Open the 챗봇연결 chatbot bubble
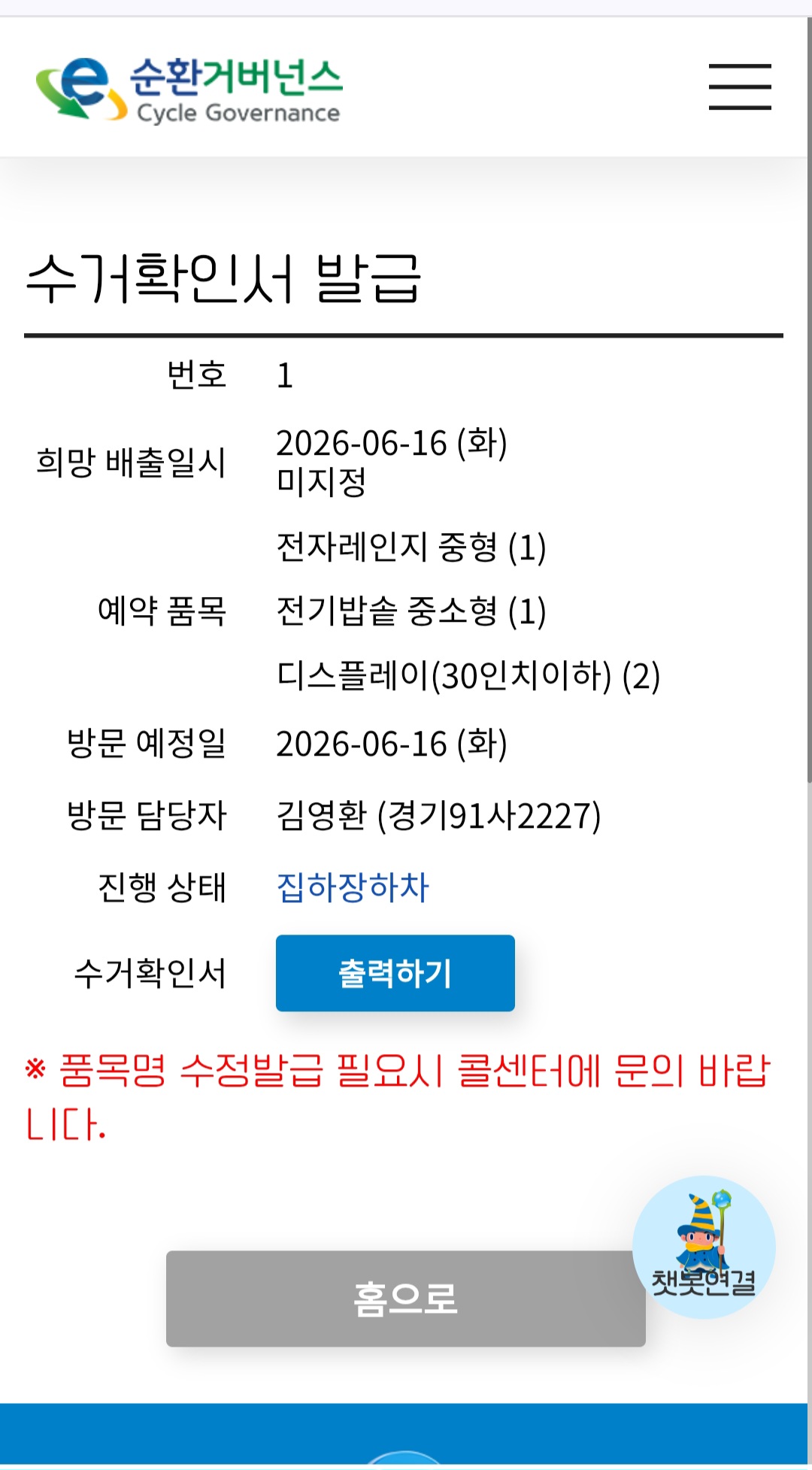812x1470 pixels. point(704,1247)
